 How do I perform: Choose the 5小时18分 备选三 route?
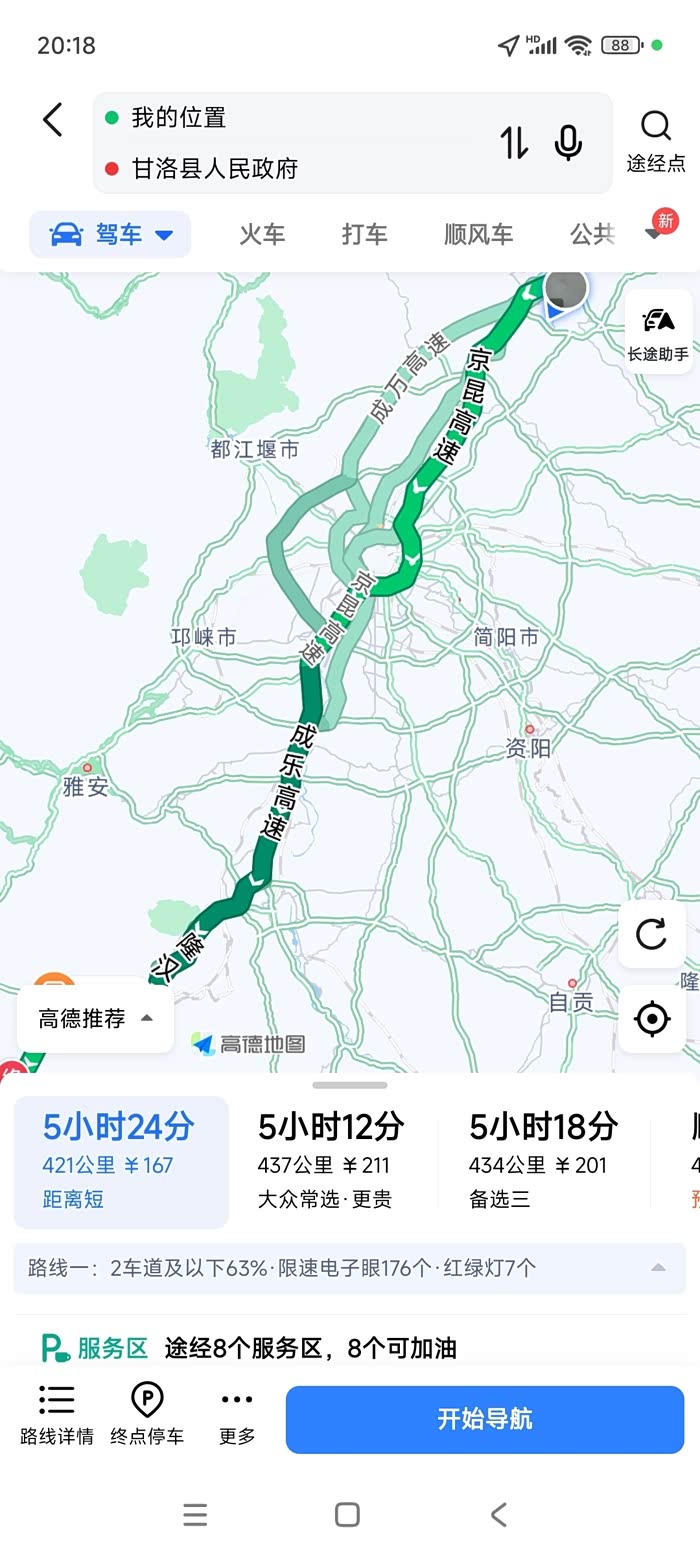pos(542,1162)
